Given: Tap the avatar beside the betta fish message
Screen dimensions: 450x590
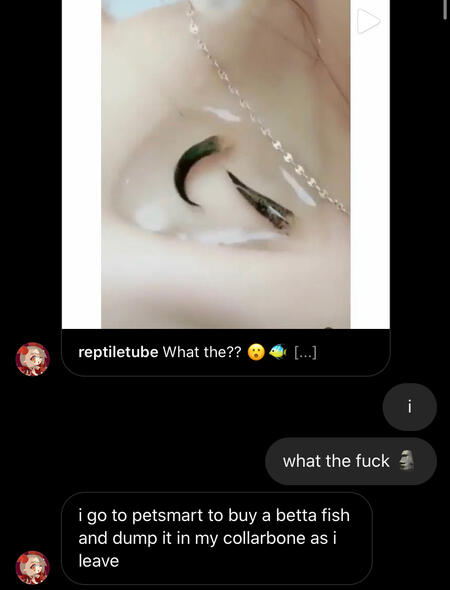Looking at the screenshot, I should coord(32,567).
